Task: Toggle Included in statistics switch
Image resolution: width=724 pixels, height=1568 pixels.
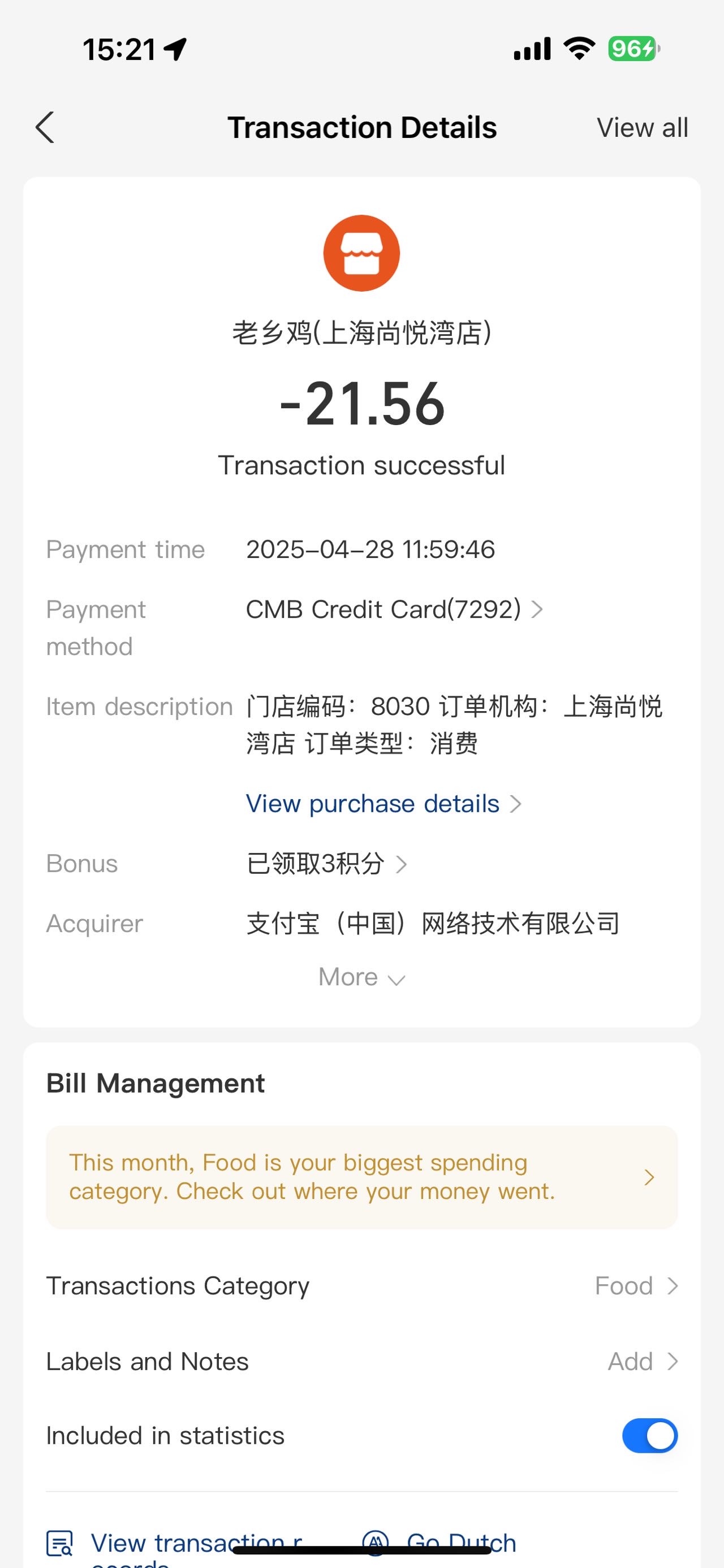Action: pos(650,1436)
